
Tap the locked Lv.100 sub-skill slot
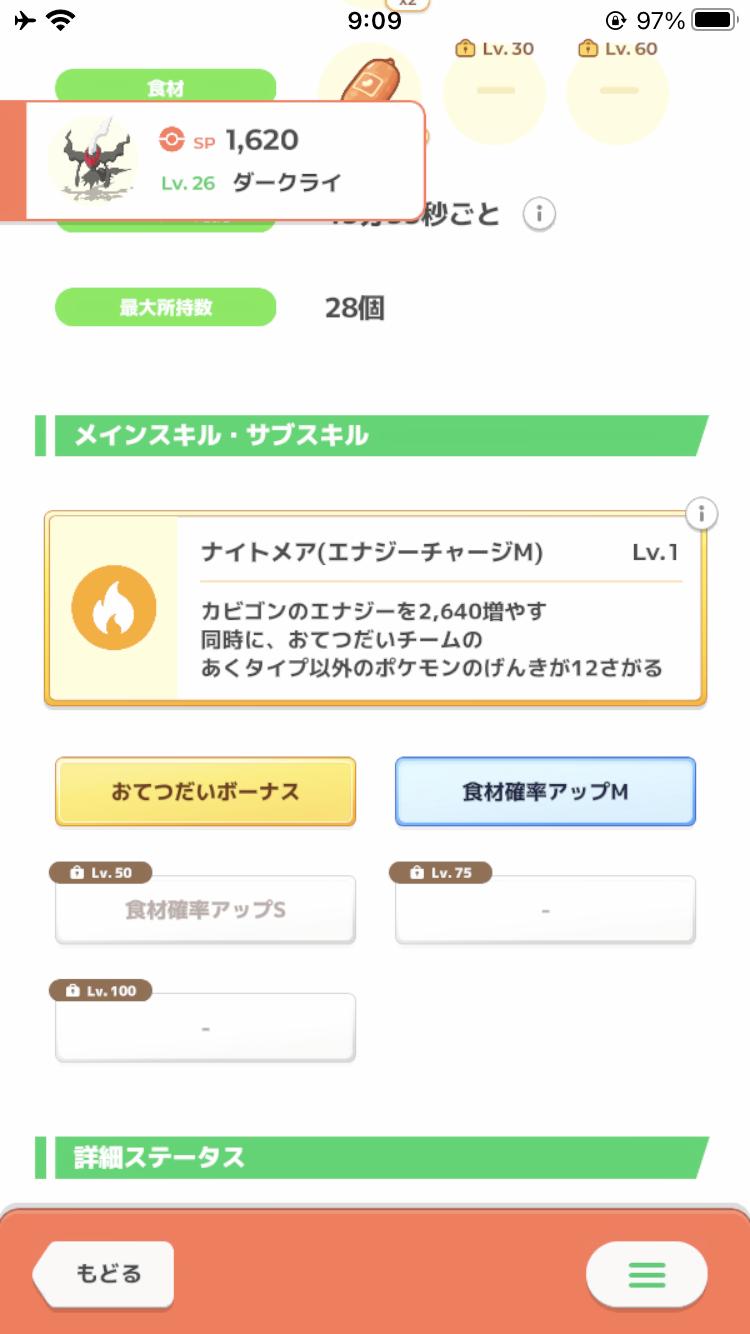pos(205,1027)
